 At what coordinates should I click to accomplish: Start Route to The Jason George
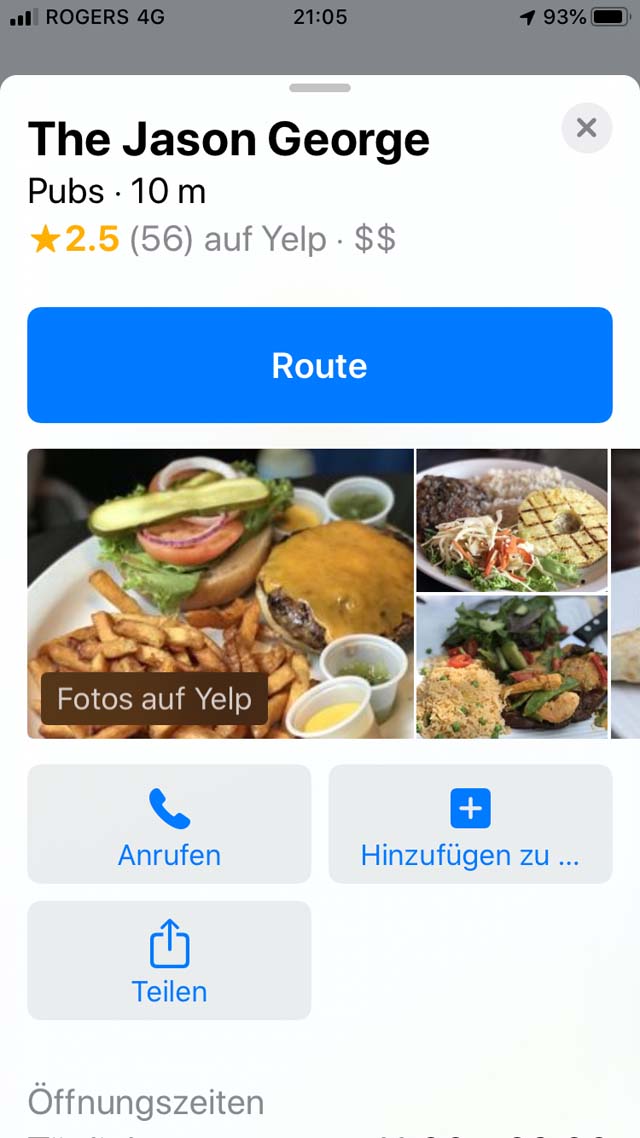pos(319,365)
